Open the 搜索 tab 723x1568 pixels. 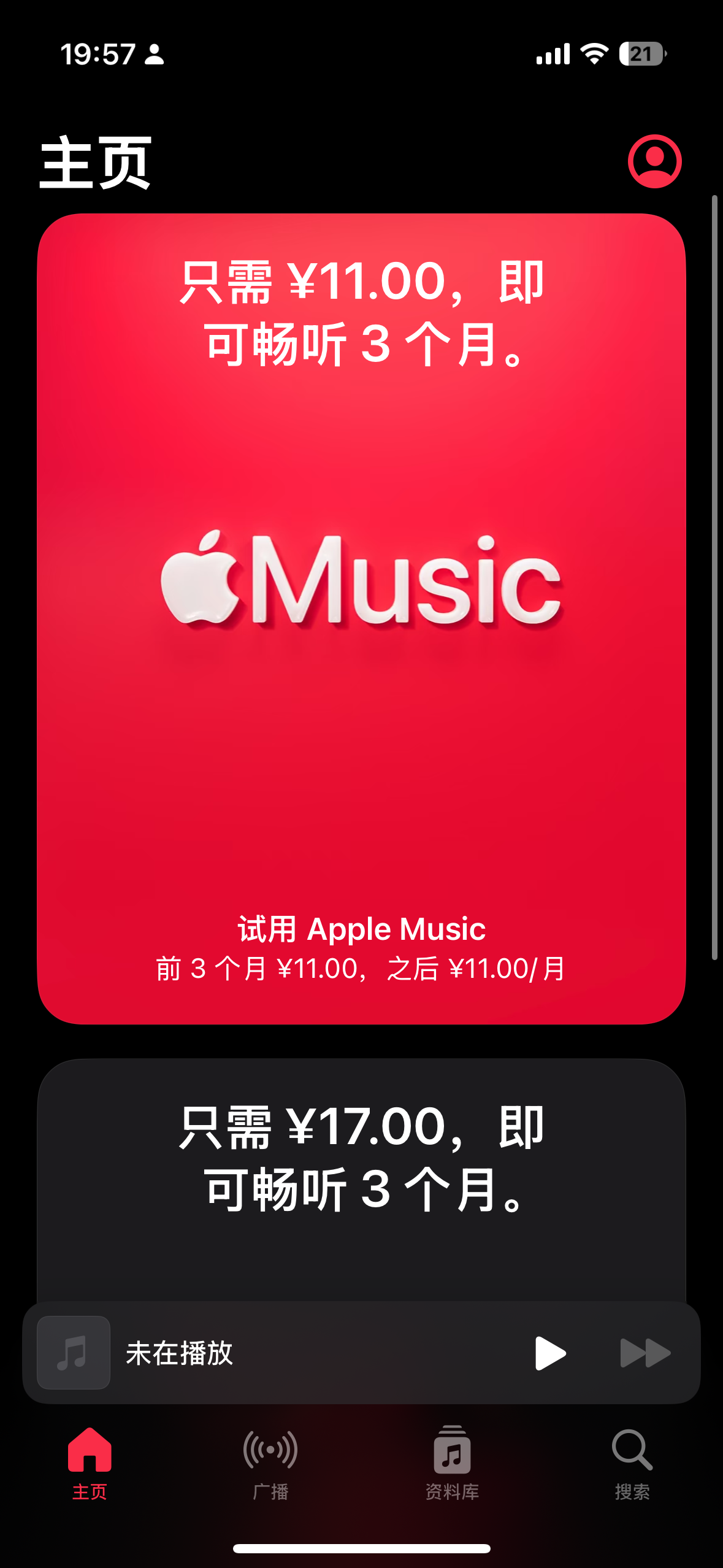[632, 1462]
